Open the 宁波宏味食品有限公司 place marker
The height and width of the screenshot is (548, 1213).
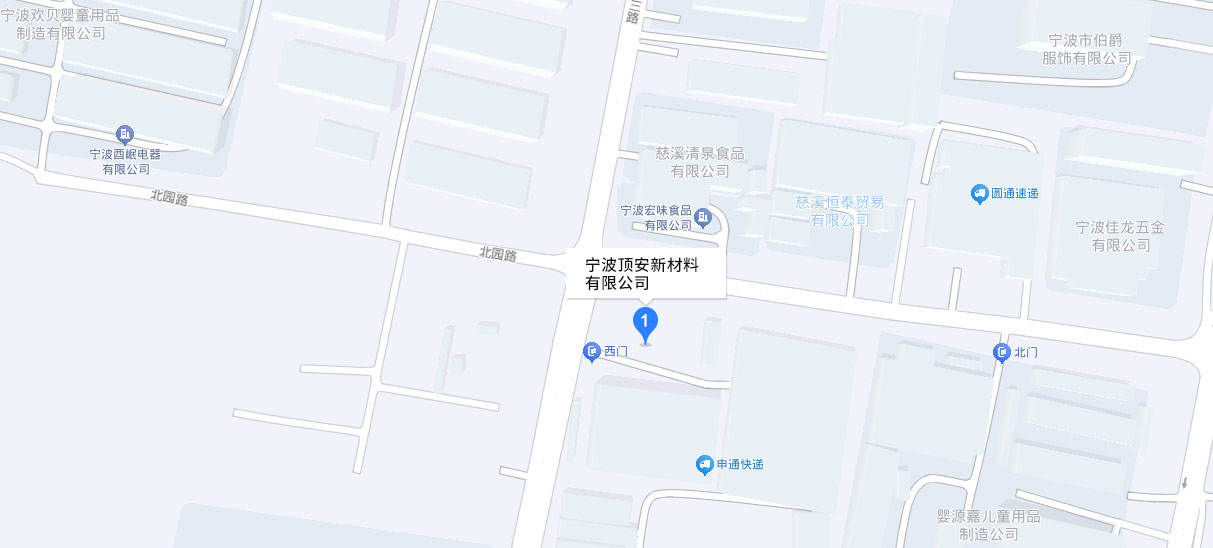tap(703, 217)
